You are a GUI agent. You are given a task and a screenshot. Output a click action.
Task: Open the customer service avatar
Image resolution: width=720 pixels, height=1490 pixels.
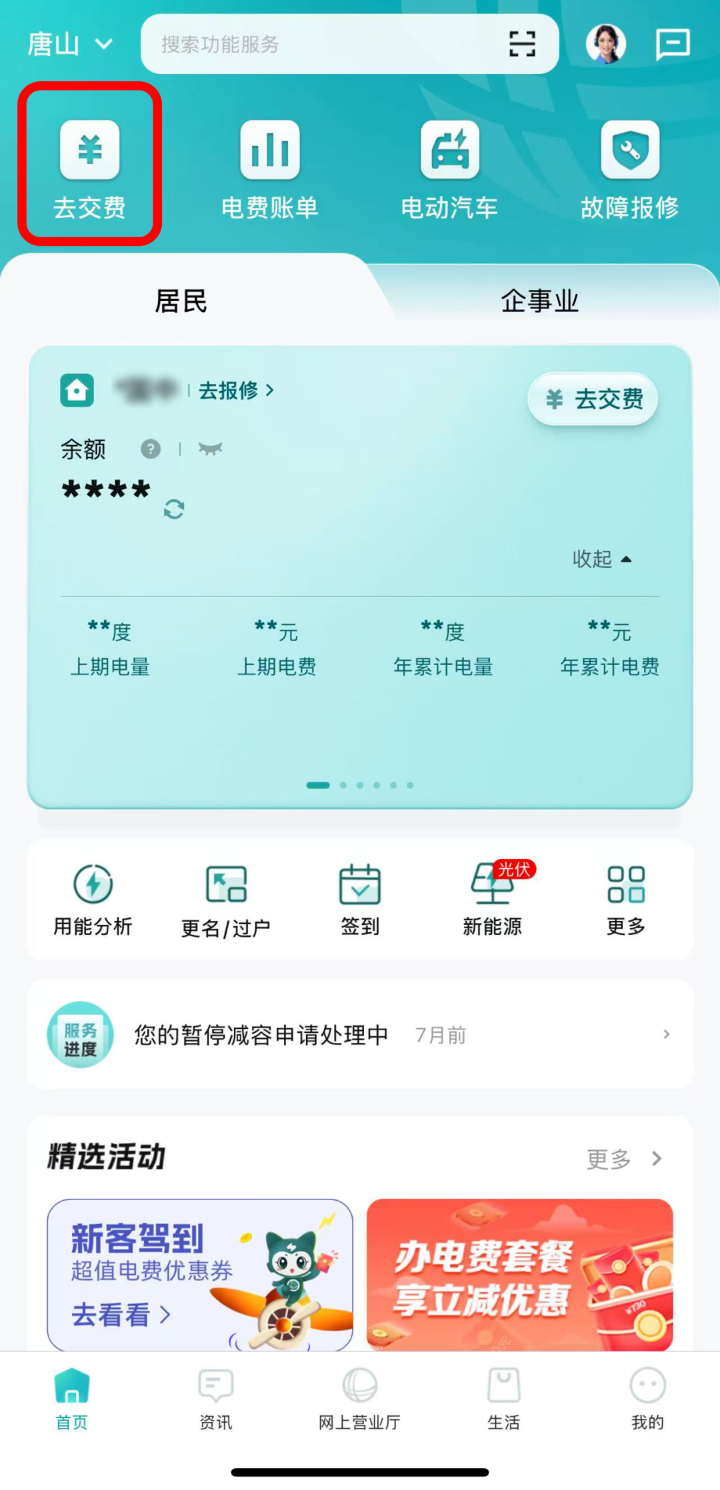click(606, 44)
